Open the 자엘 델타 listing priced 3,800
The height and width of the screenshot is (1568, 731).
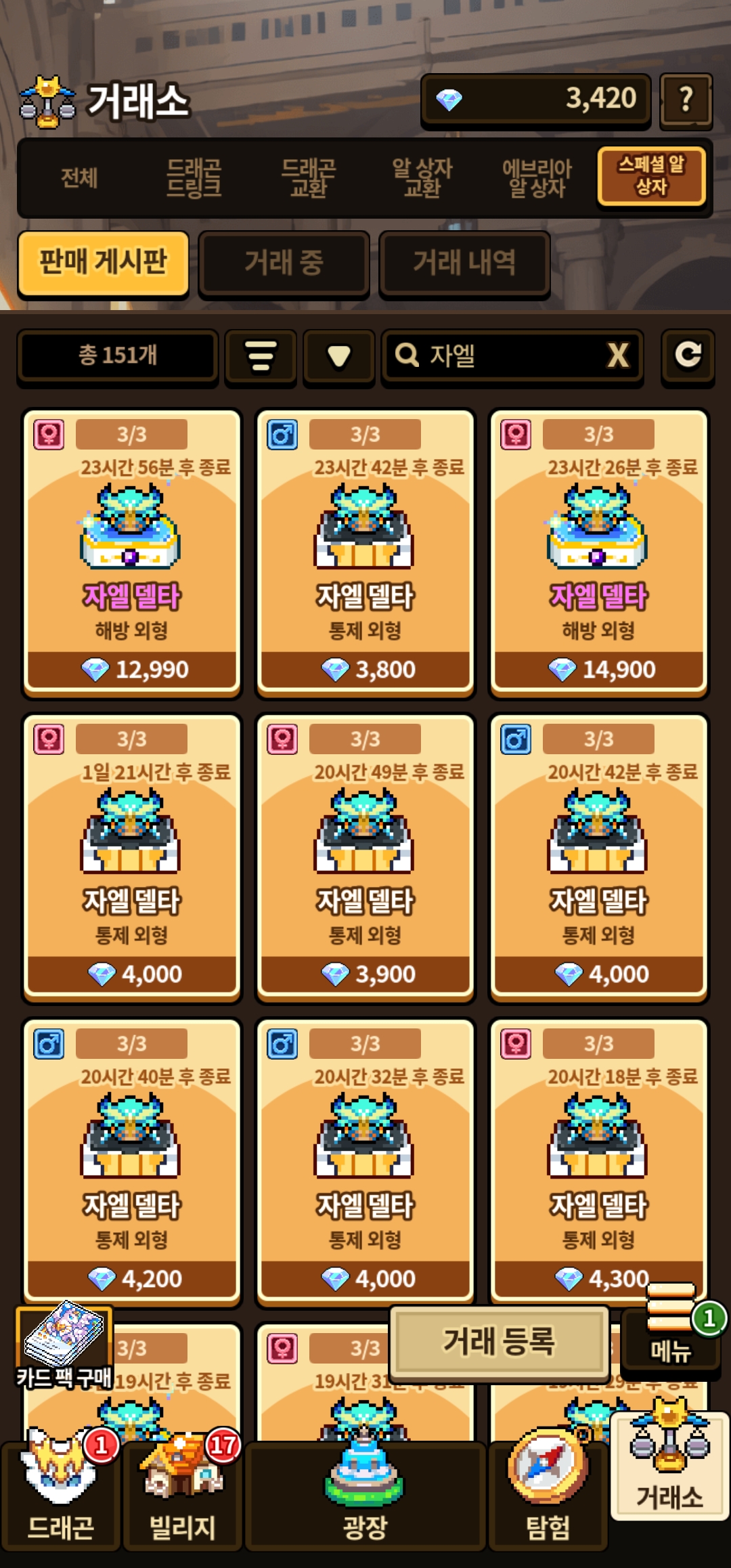point(365,552)
